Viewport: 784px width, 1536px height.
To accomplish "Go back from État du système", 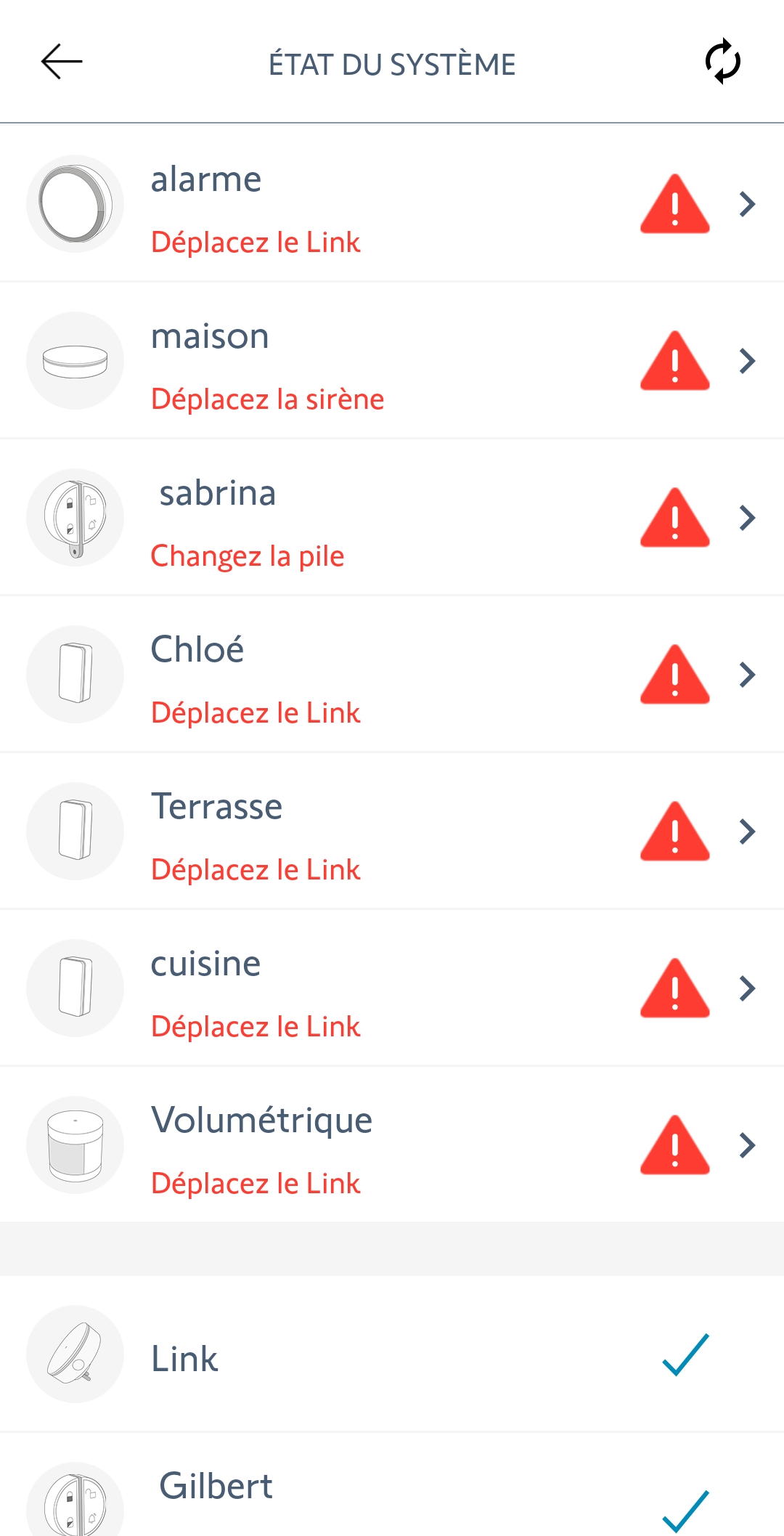I will coord(62,62).
